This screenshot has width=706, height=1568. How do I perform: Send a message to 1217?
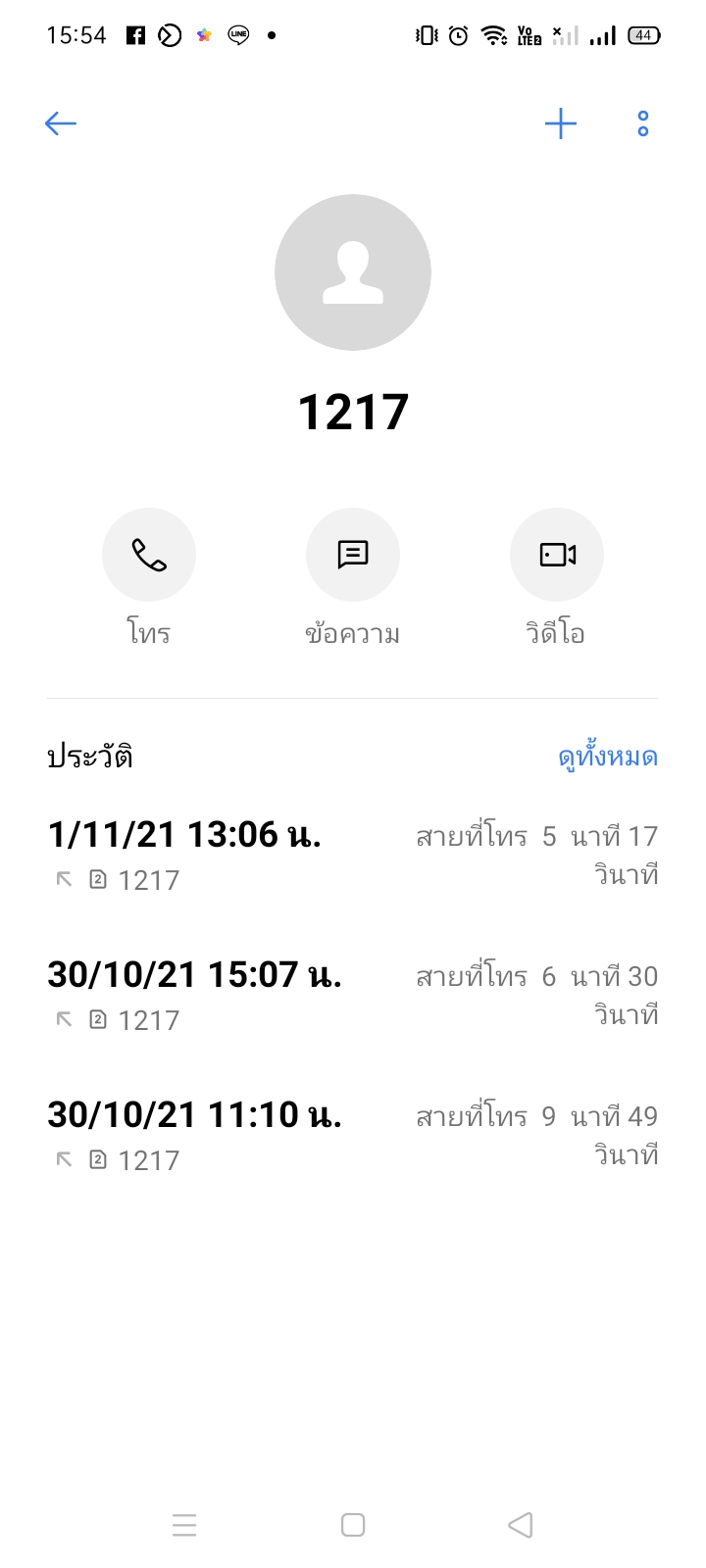pos(353,555)
